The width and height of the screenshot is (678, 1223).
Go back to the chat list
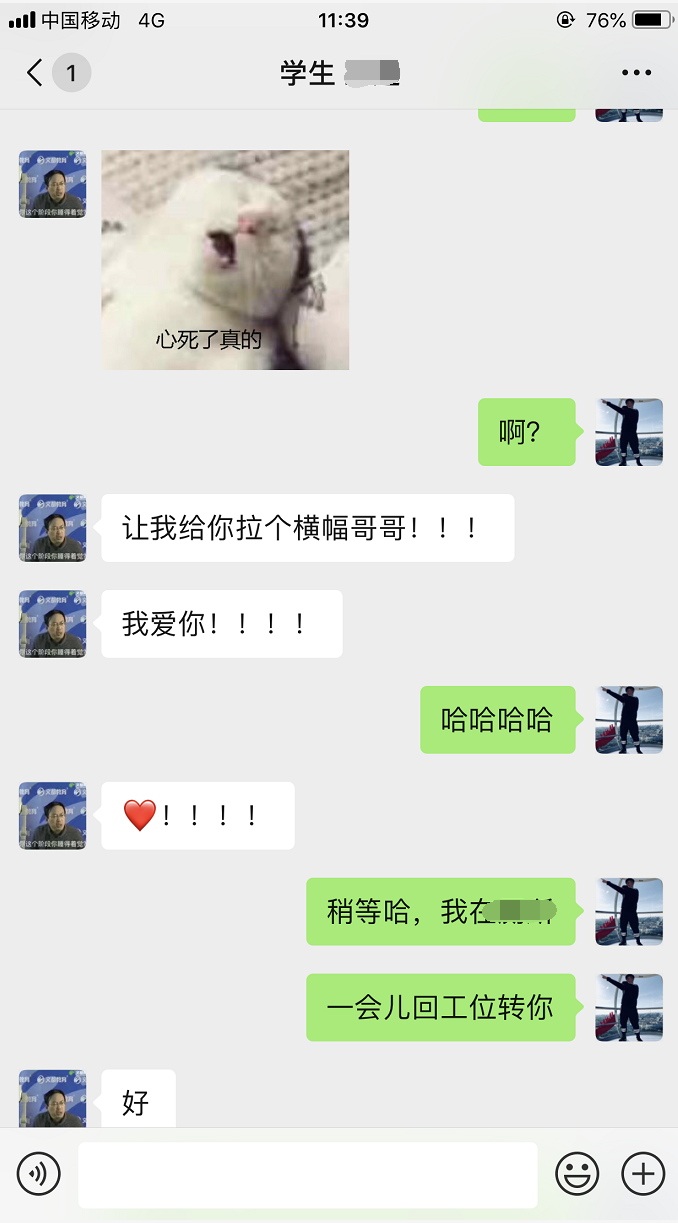[36, 73]
